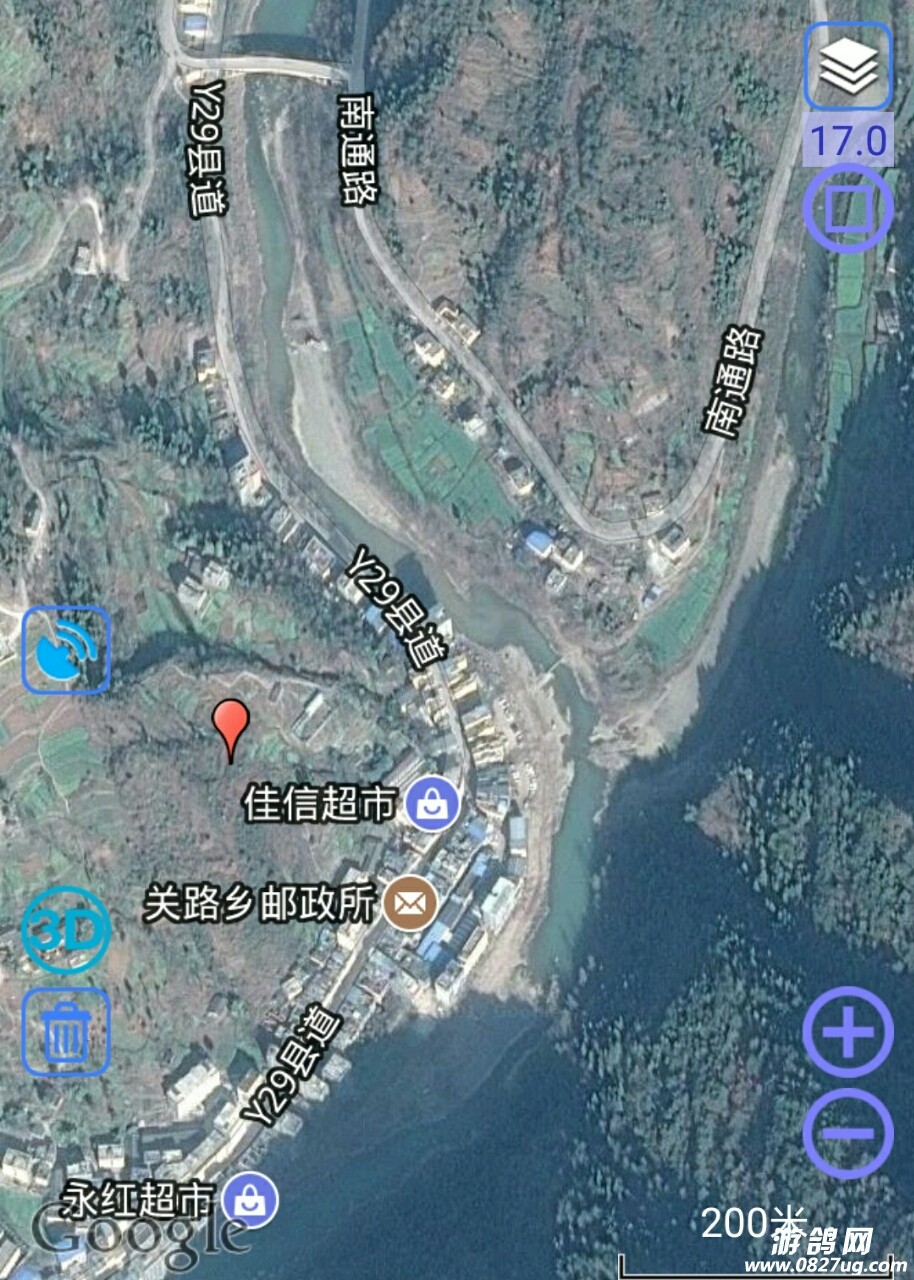Open the map layers selector
Viewport: 914px width, 1280px height.
point(848,66)
